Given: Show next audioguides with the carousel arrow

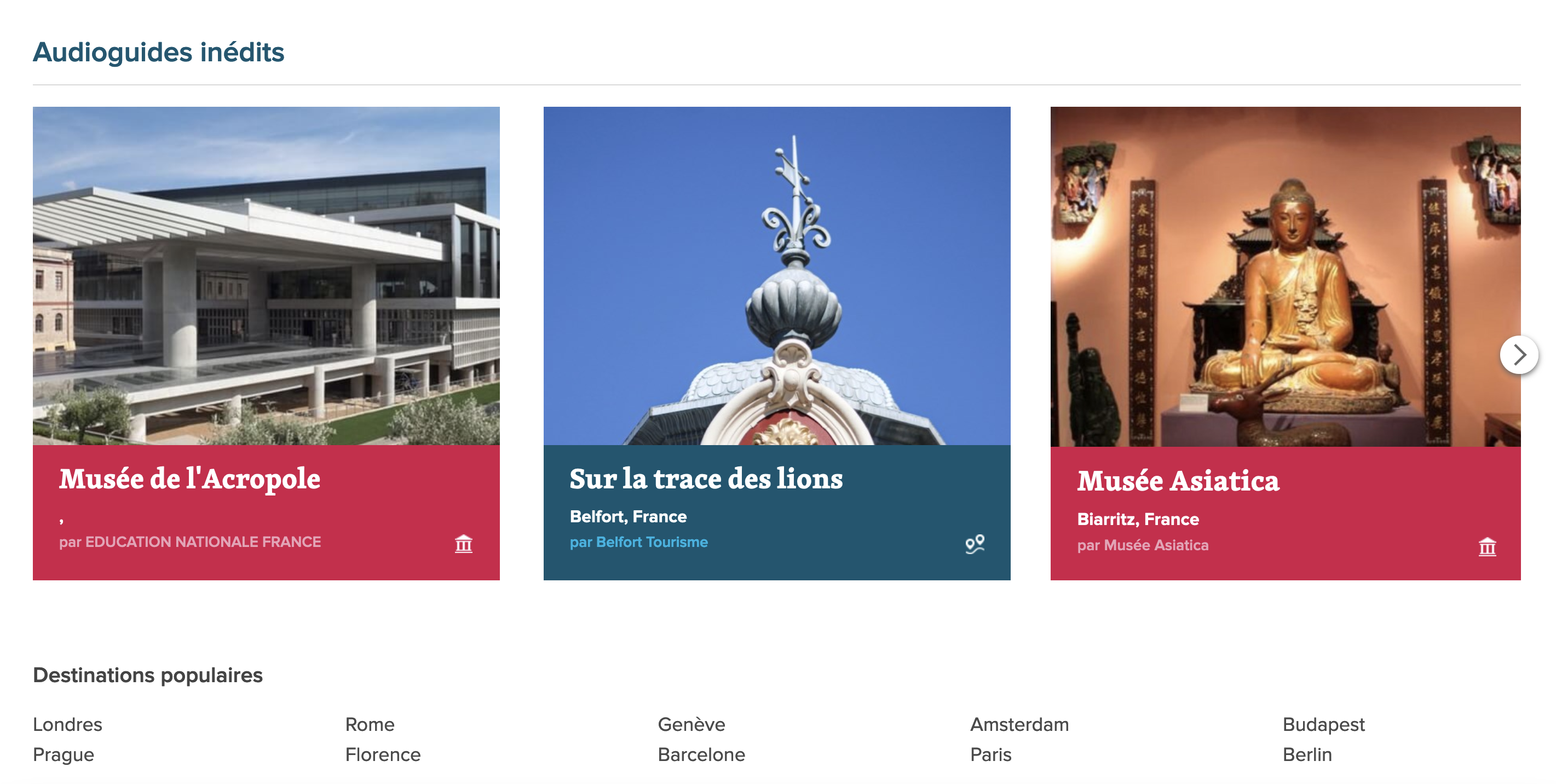Looking at the screenshot, I should click(1519, 355).
